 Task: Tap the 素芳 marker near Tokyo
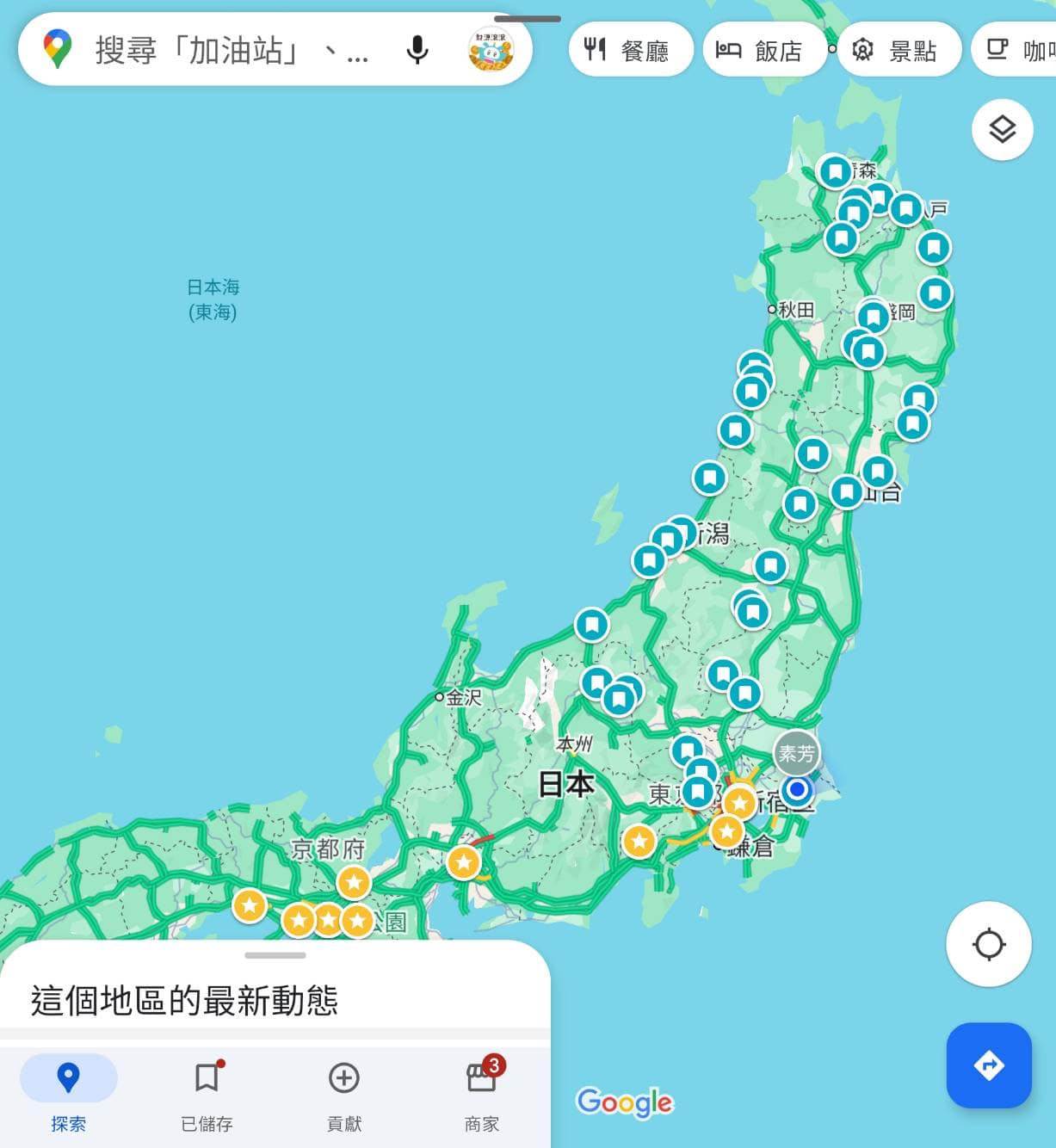[x=796, y=754]
